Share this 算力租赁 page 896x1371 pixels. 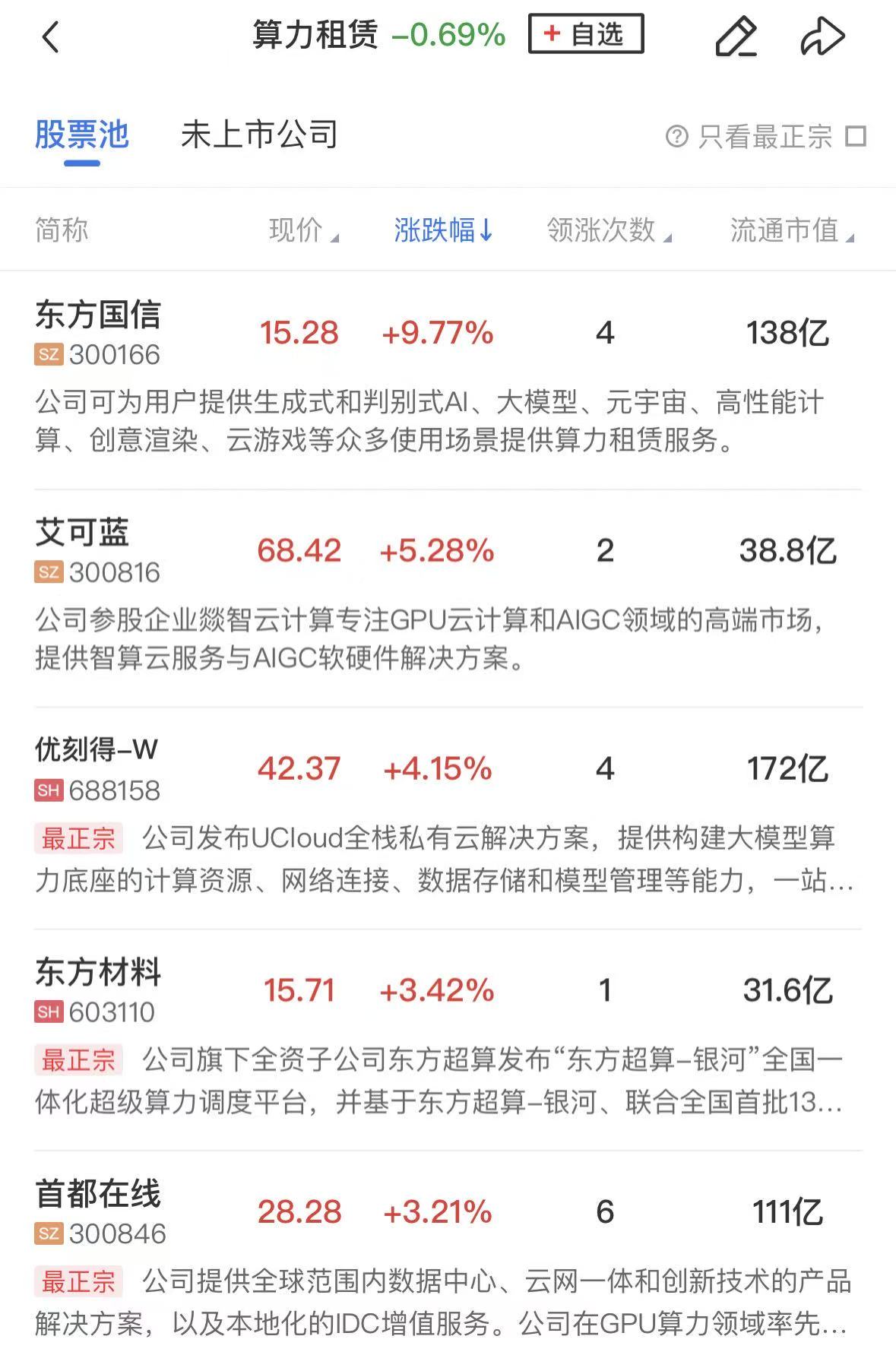822,36
